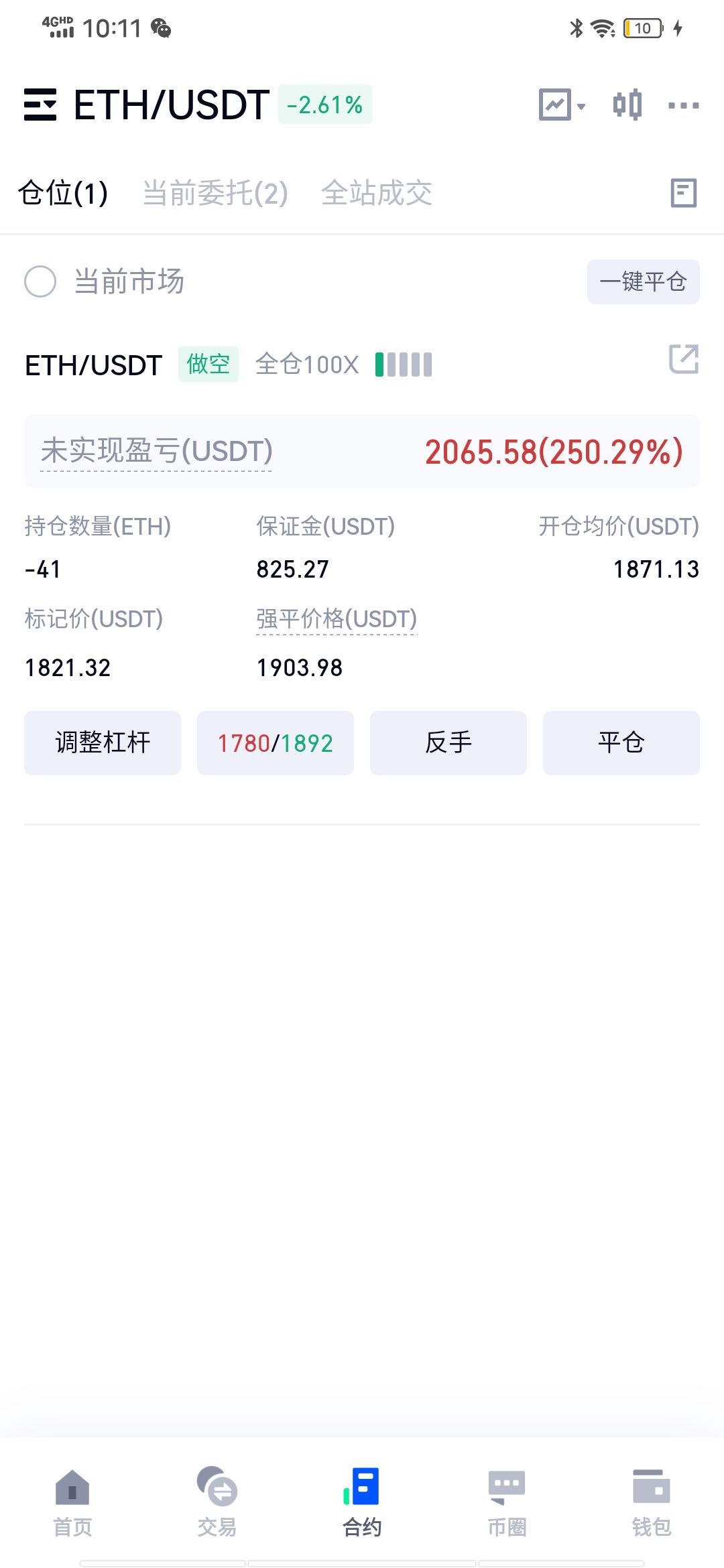Show the 未实现盈亏 explanation

pyautogui.click(x=156, y=451)
